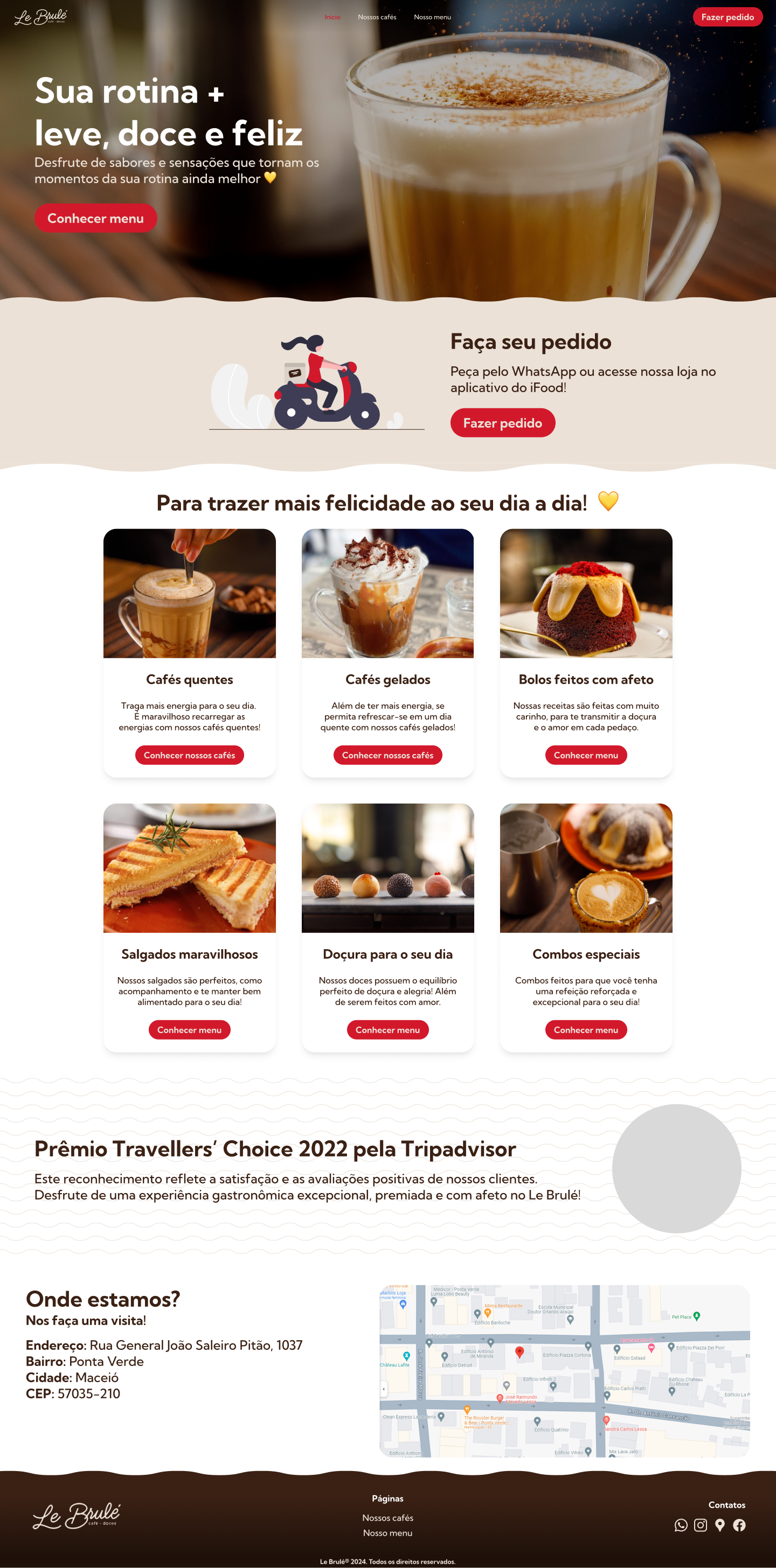Click the Mima Restaurante icon on the map
This screenshot has width=776, height=1568.
[x=488, y=1313]
